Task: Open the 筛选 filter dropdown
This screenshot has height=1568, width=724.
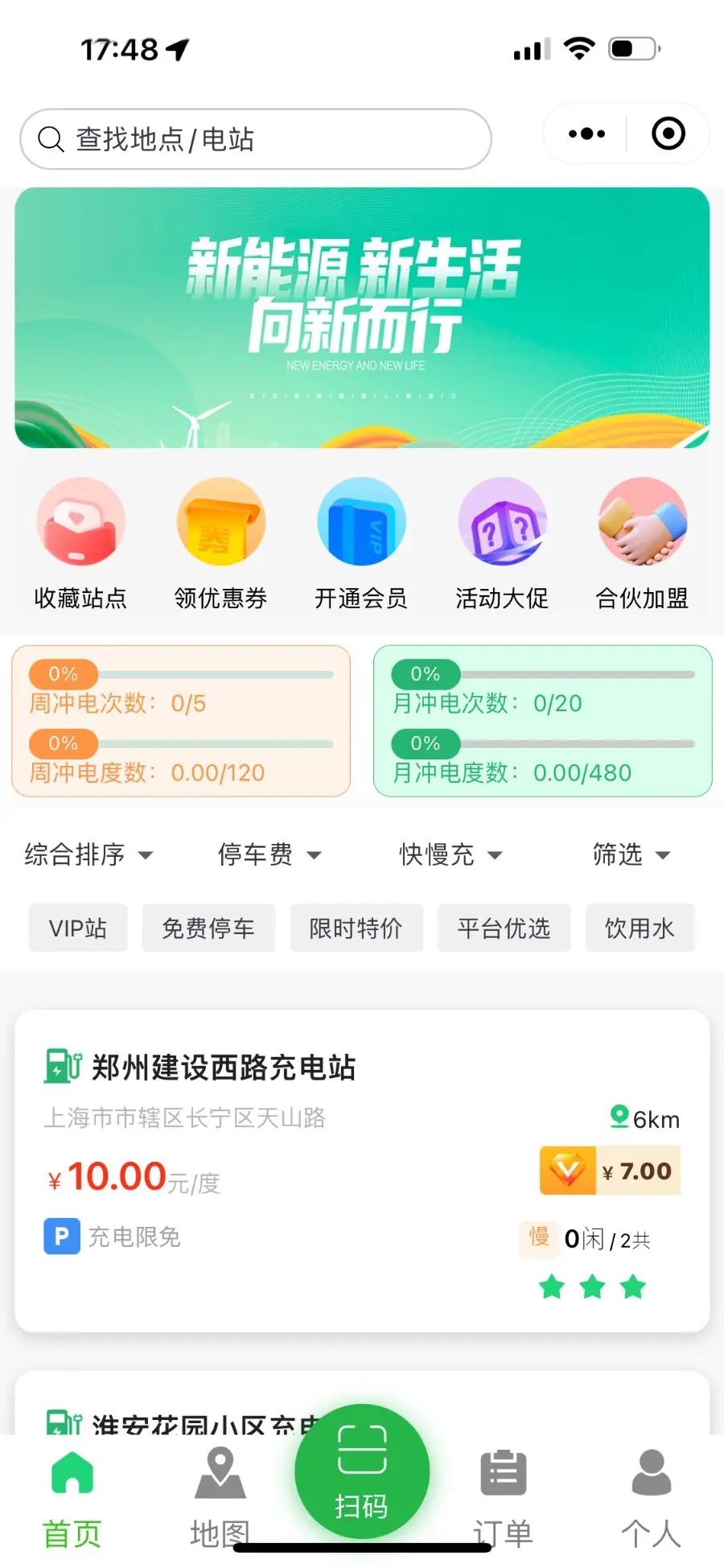Action: click(631, 854)
